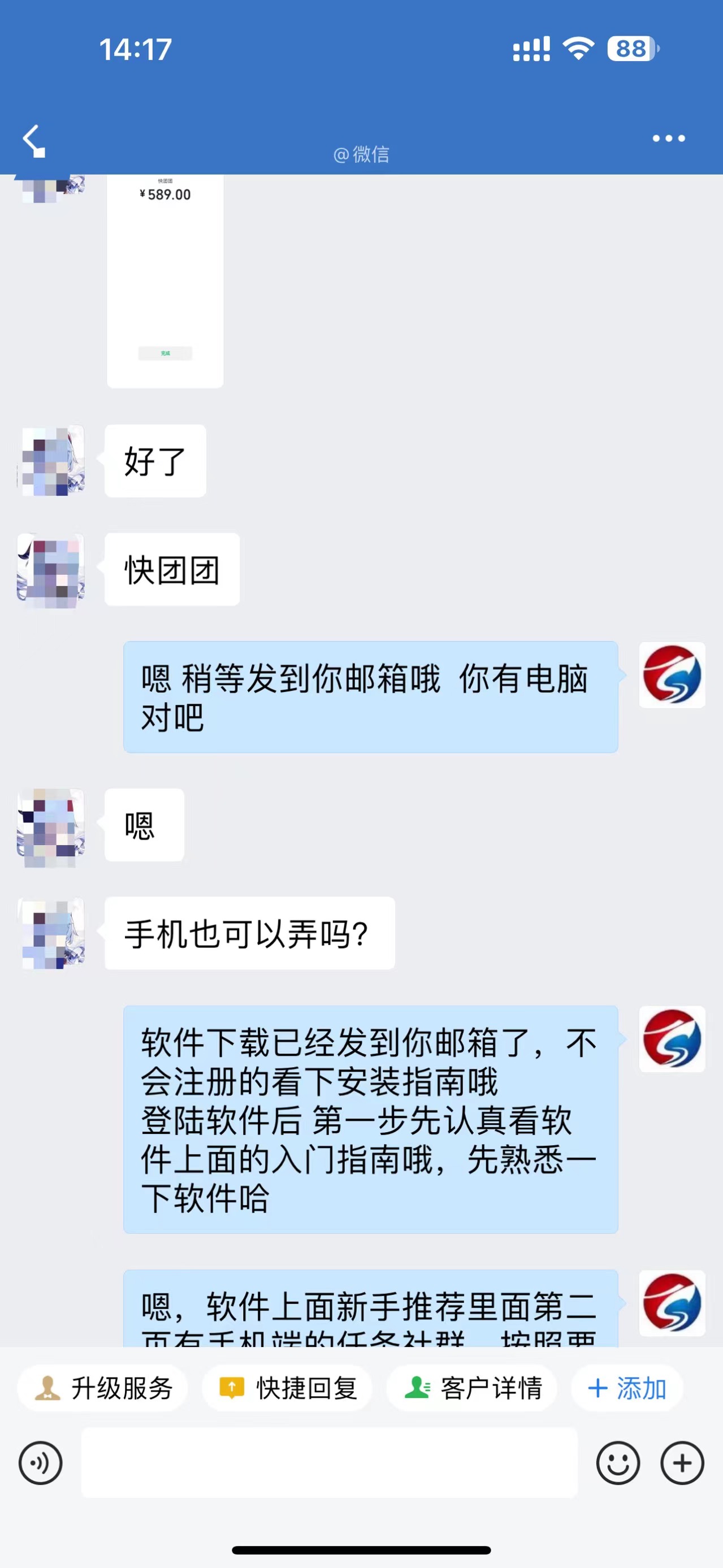Open the plus attachment menu
The image size is (723, 1568).
pyautogui.click(x=682, y=1463)
